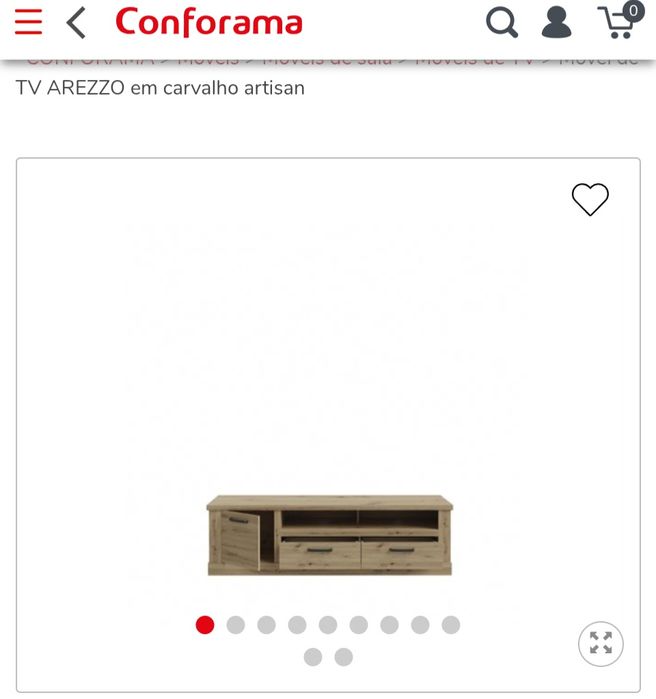
Task: Open the AREZZO TV unit photo
Action: [x=329, y=535]
